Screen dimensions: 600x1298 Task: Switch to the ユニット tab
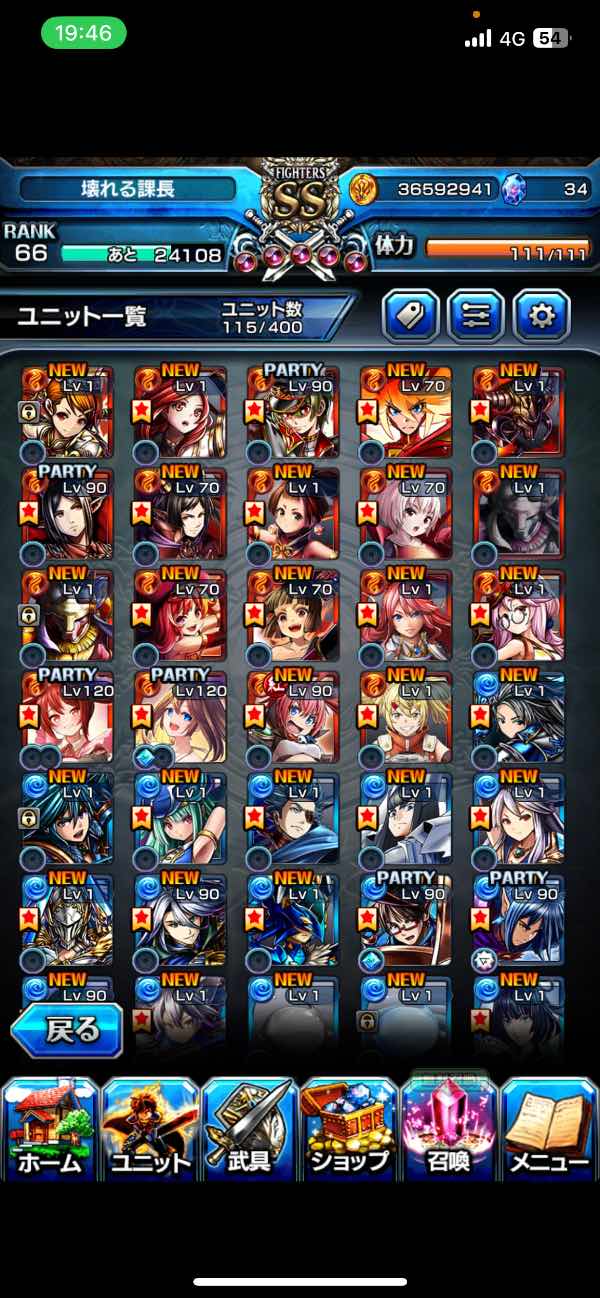150,1129
